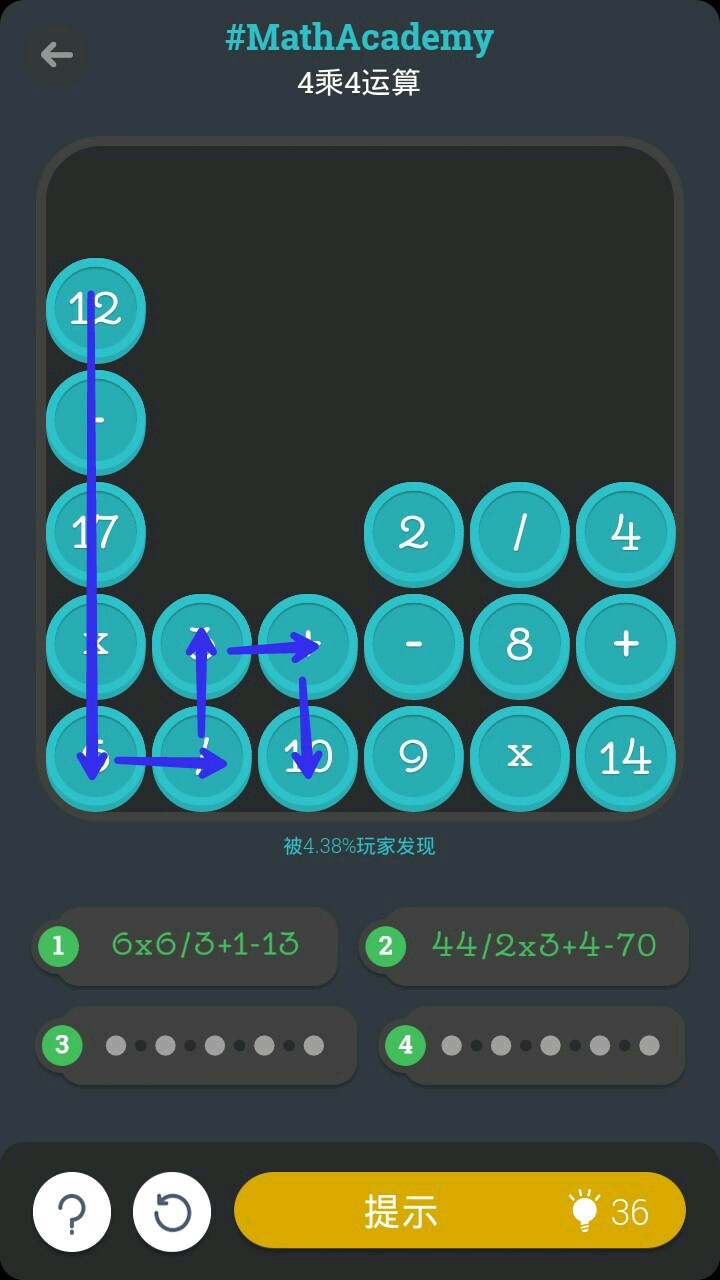Select the number 2 tile
Screen dimensions: 720x1280
coord(413,532)
